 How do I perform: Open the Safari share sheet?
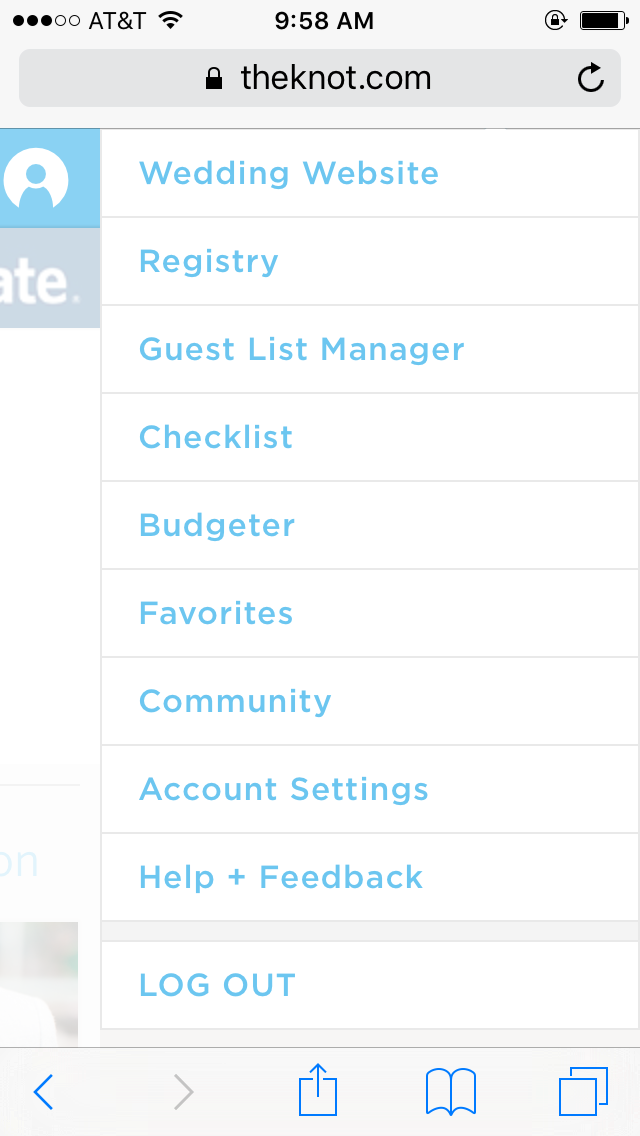(318, 1090)
